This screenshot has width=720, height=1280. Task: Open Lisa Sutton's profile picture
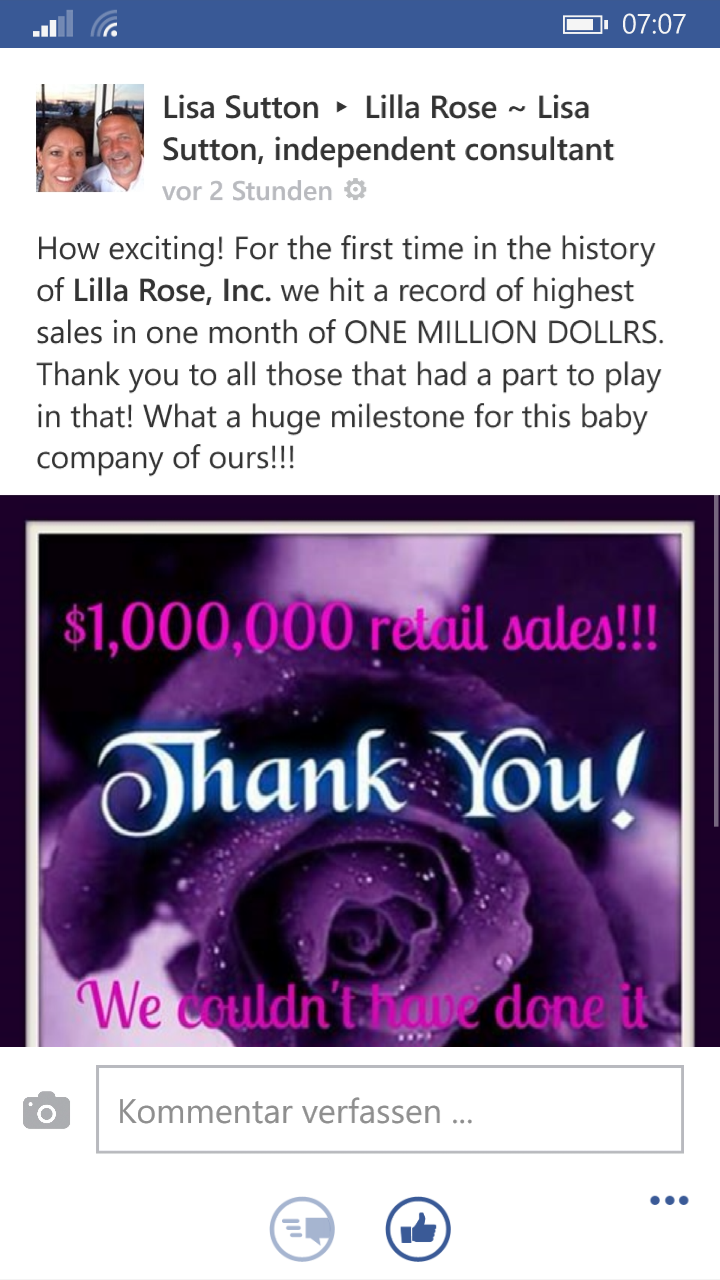coord(90,138)
